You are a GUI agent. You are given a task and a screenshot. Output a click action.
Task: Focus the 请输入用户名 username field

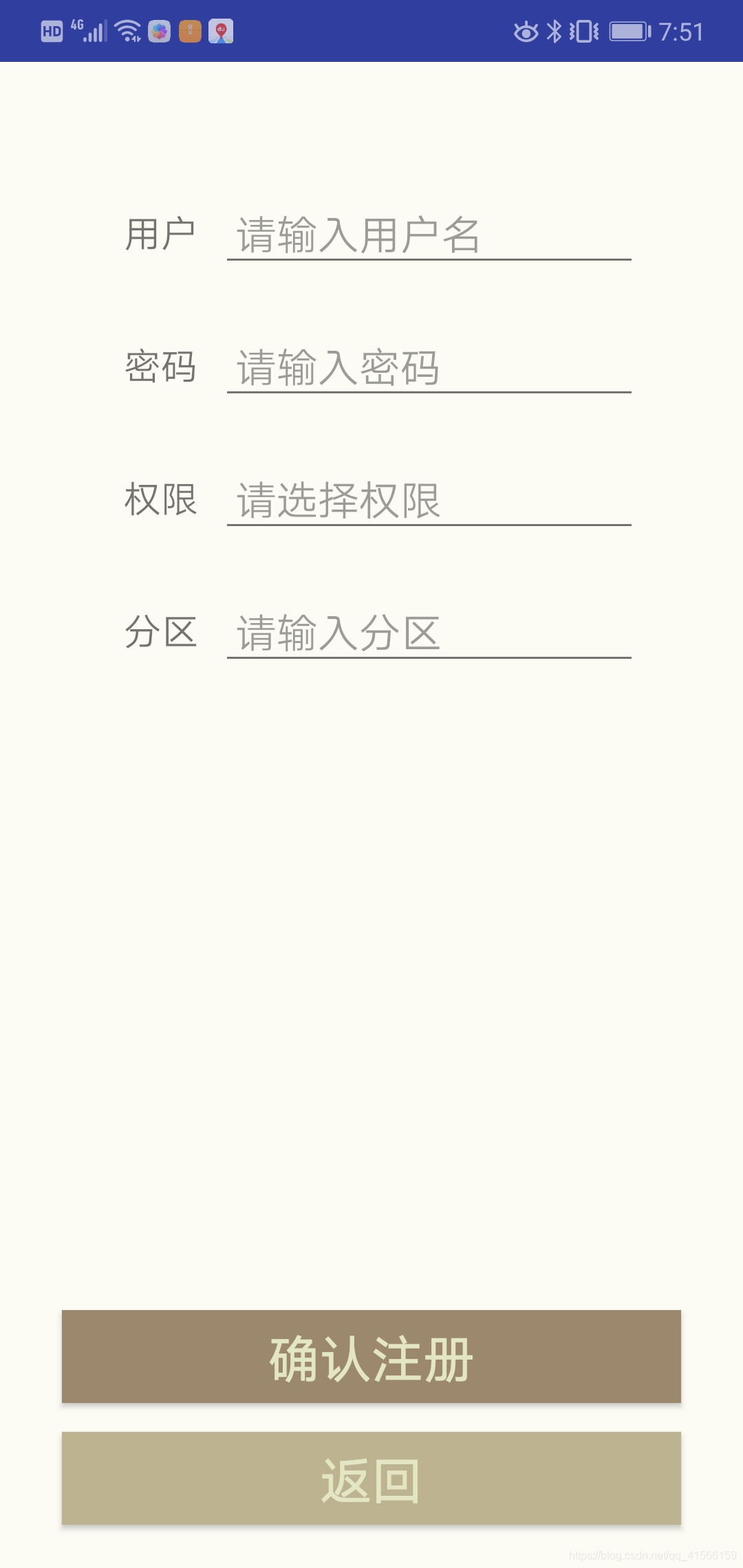pos(429,235)
